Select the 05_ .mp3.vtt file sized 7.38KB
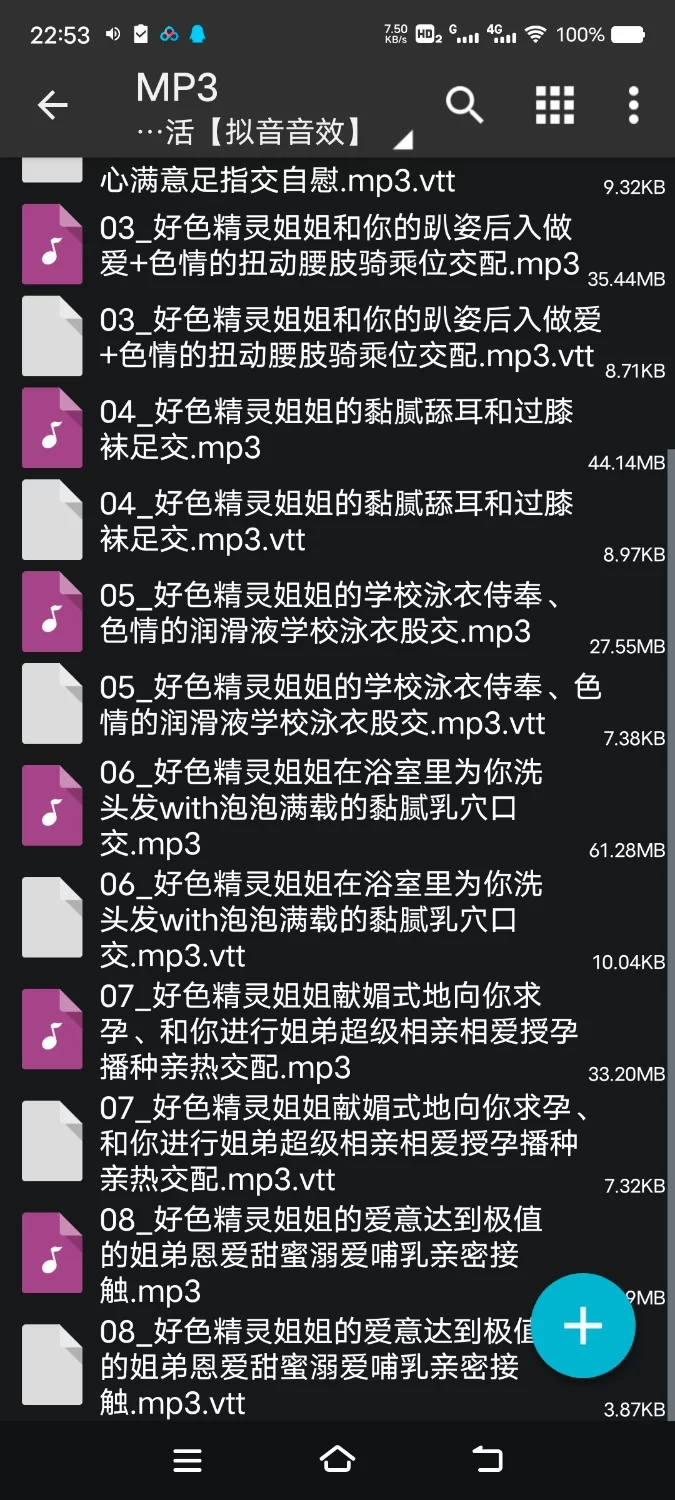This screenshot has width=675, height=1500. 338,706
